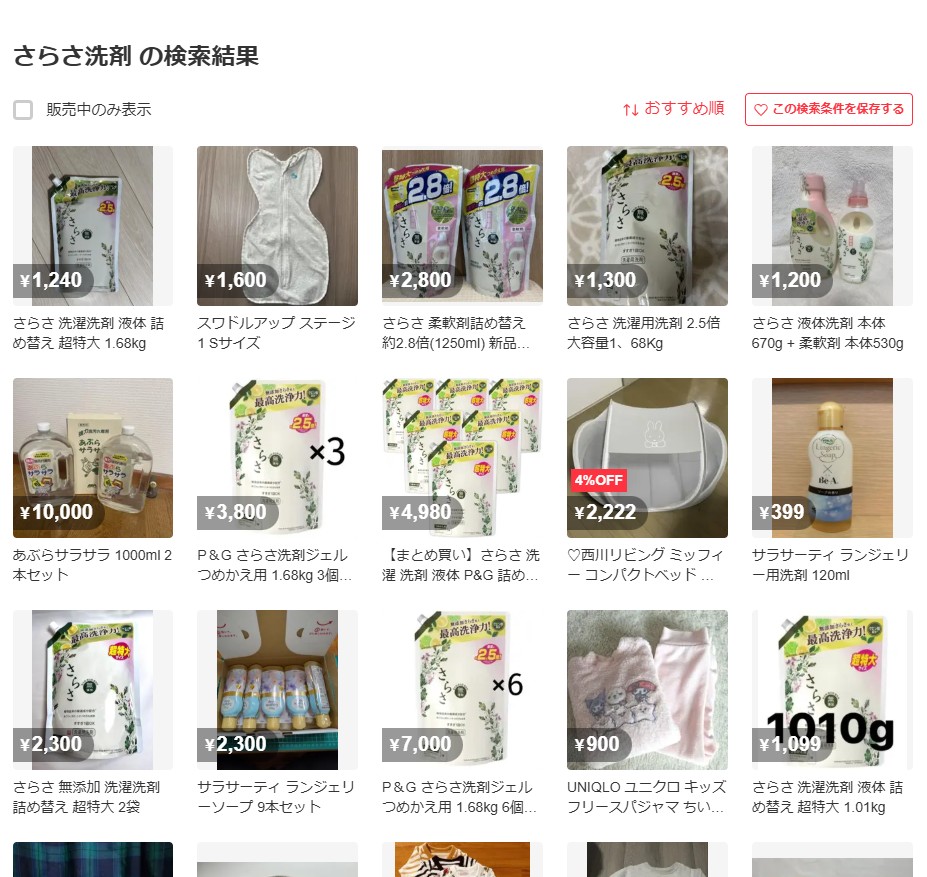View the ¥2,800 さらさ 柔軟剤詰め替え item
927x877 pixels.
[462, 226]
